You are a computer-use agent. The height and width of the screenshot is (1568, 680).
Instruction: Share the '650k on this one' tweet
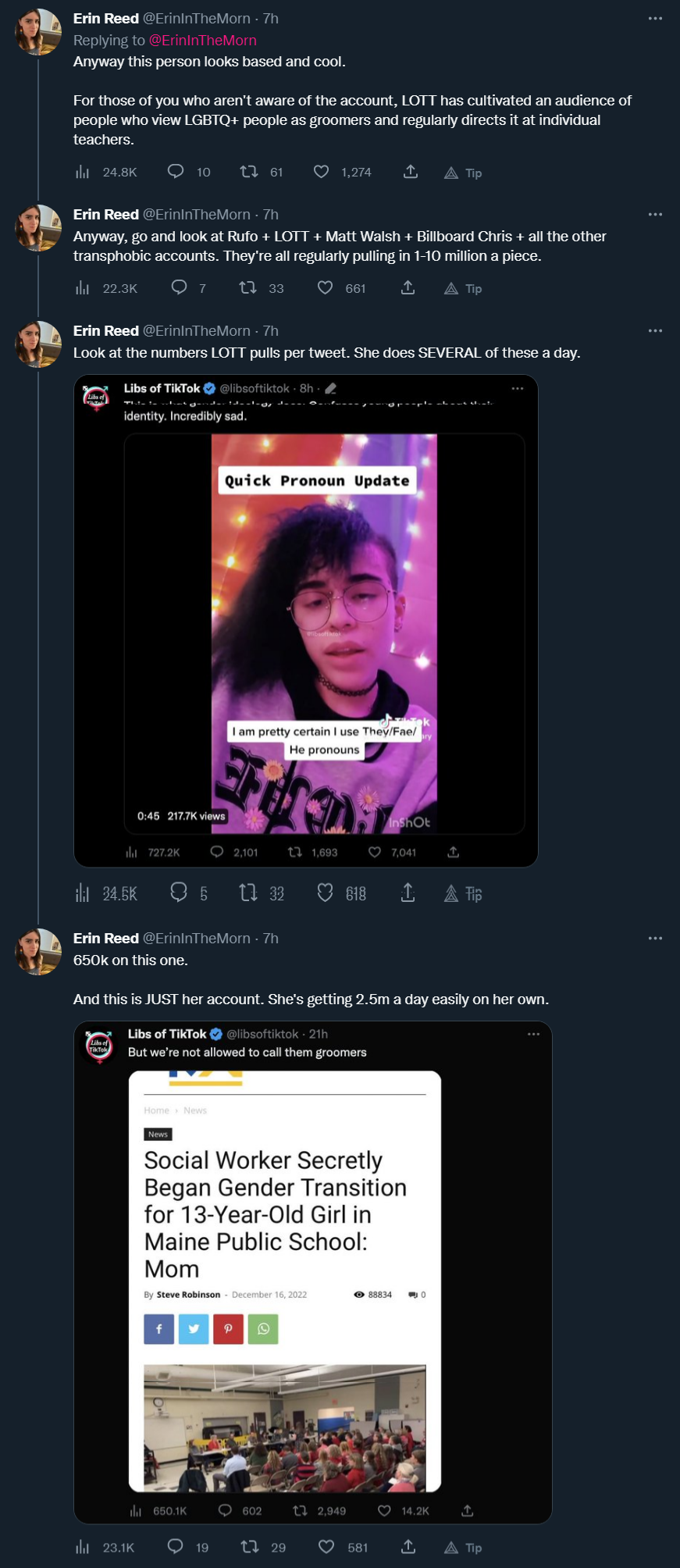point(408,1547)
